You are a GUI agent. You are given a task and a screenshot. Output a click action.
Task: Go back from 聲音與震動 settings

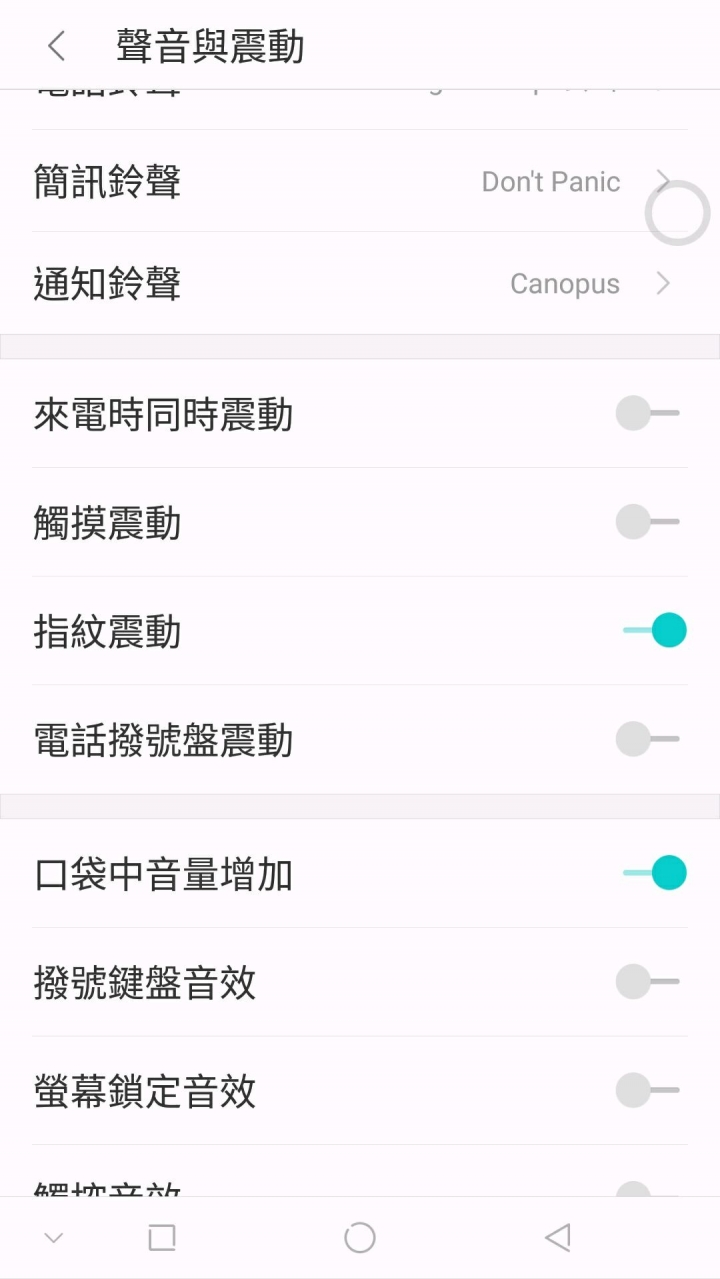57,46
